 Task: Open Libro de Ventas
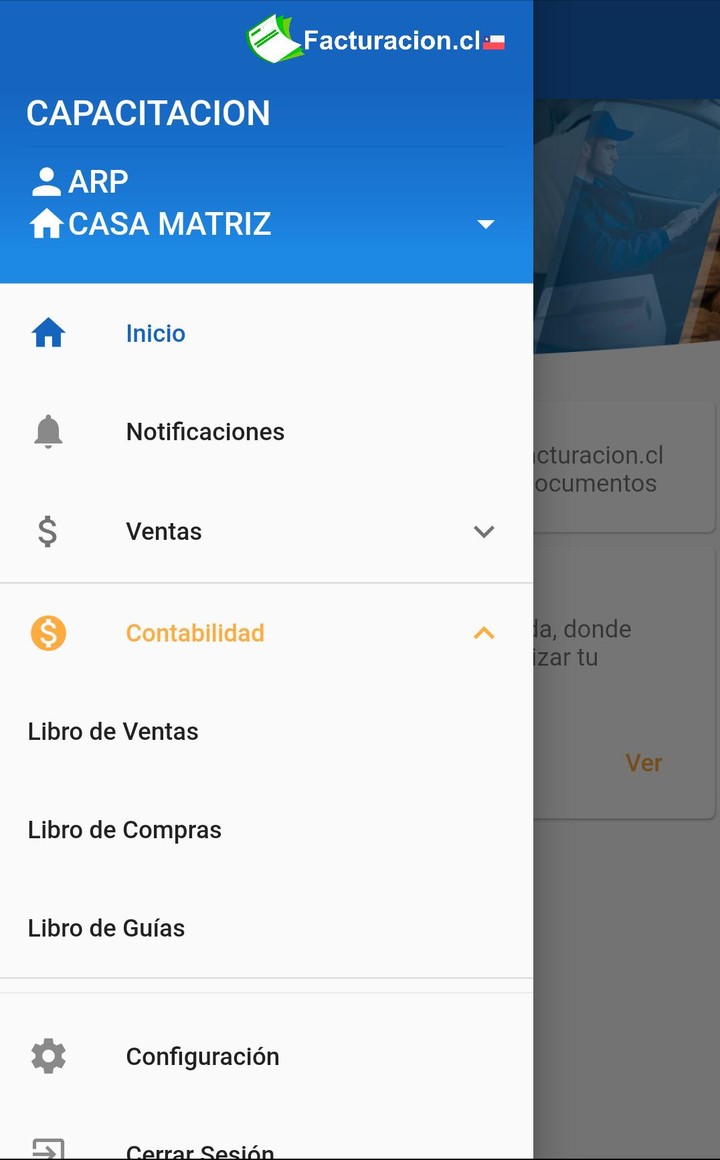(112, 731)
